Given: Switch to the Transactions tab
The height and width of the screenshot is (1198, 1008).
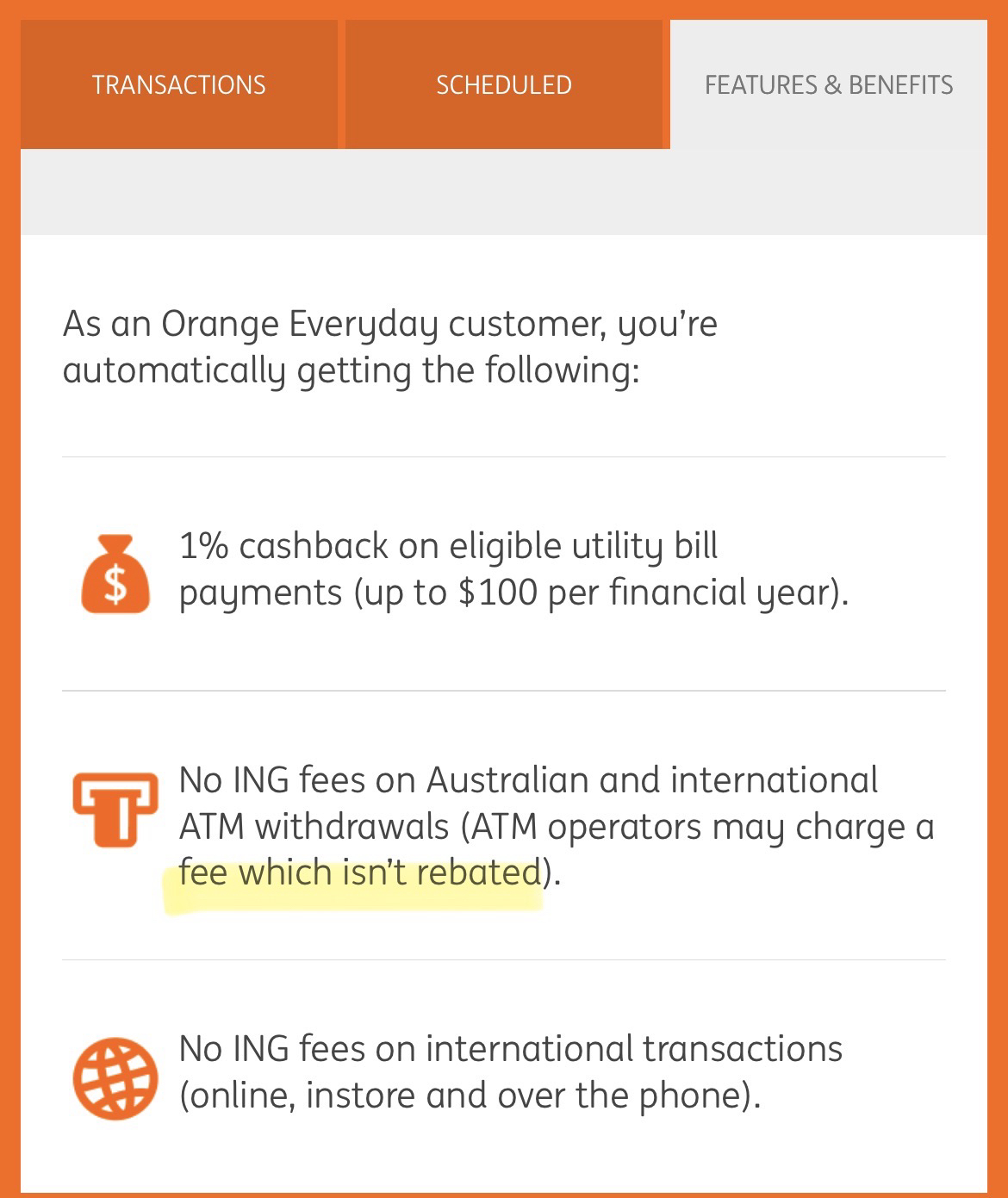Looking at the screenshot, I should coord(179,84).
